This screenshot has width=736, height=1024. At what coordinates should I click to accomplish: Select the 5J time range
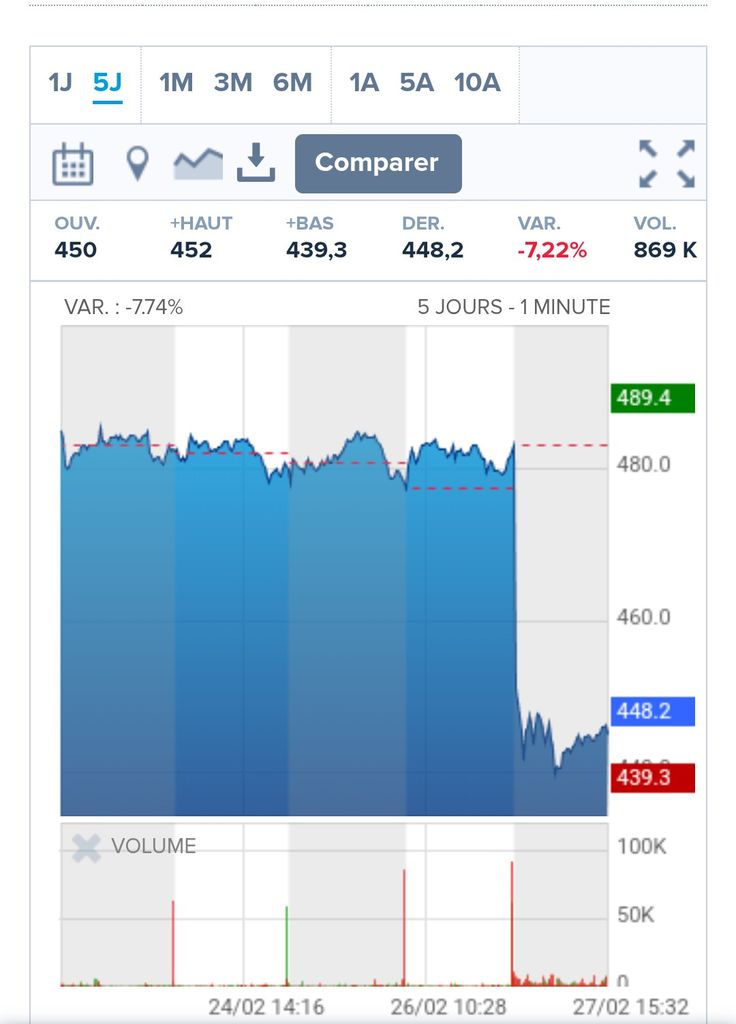pyautogui.click(x=107, y=82)
